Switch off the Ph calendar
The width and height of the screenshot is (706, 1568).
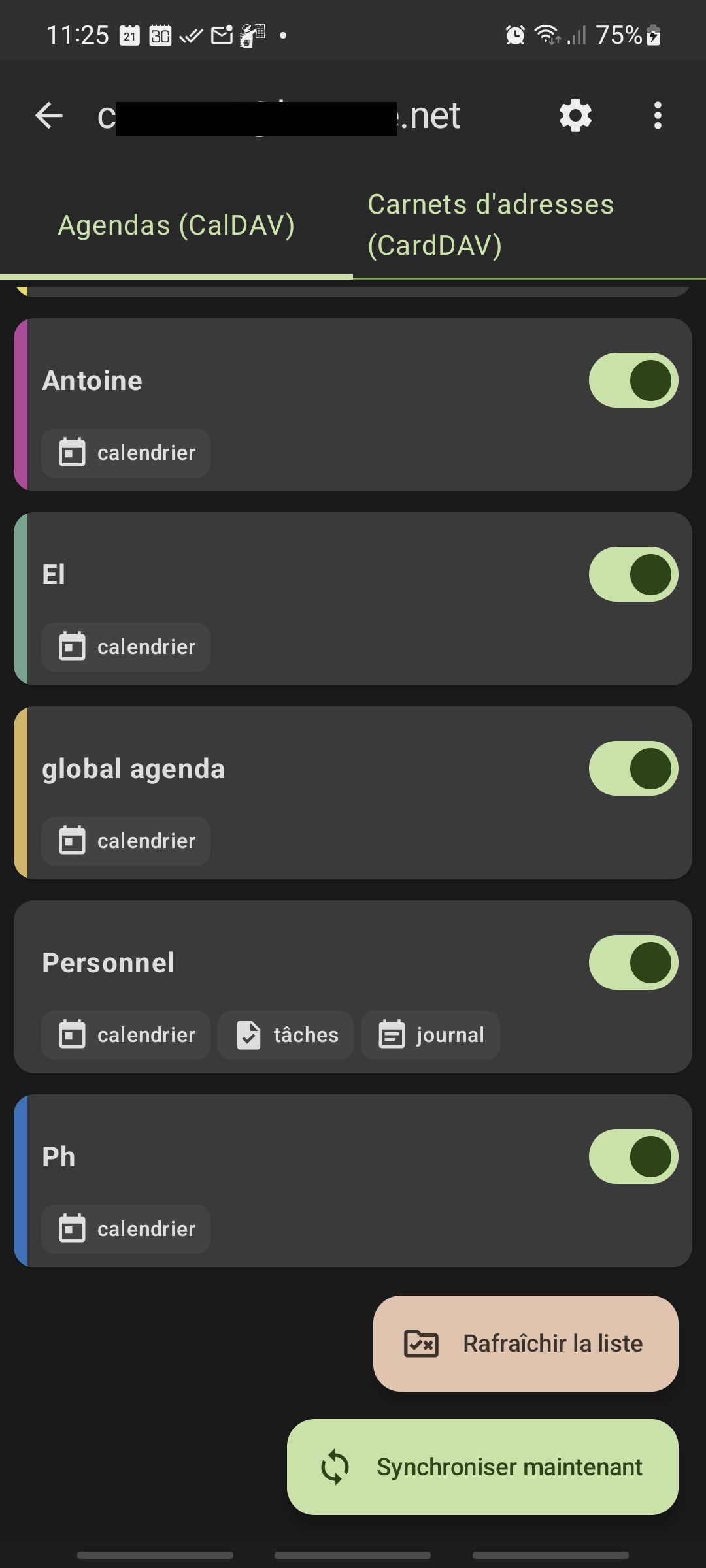[633, 1156]
